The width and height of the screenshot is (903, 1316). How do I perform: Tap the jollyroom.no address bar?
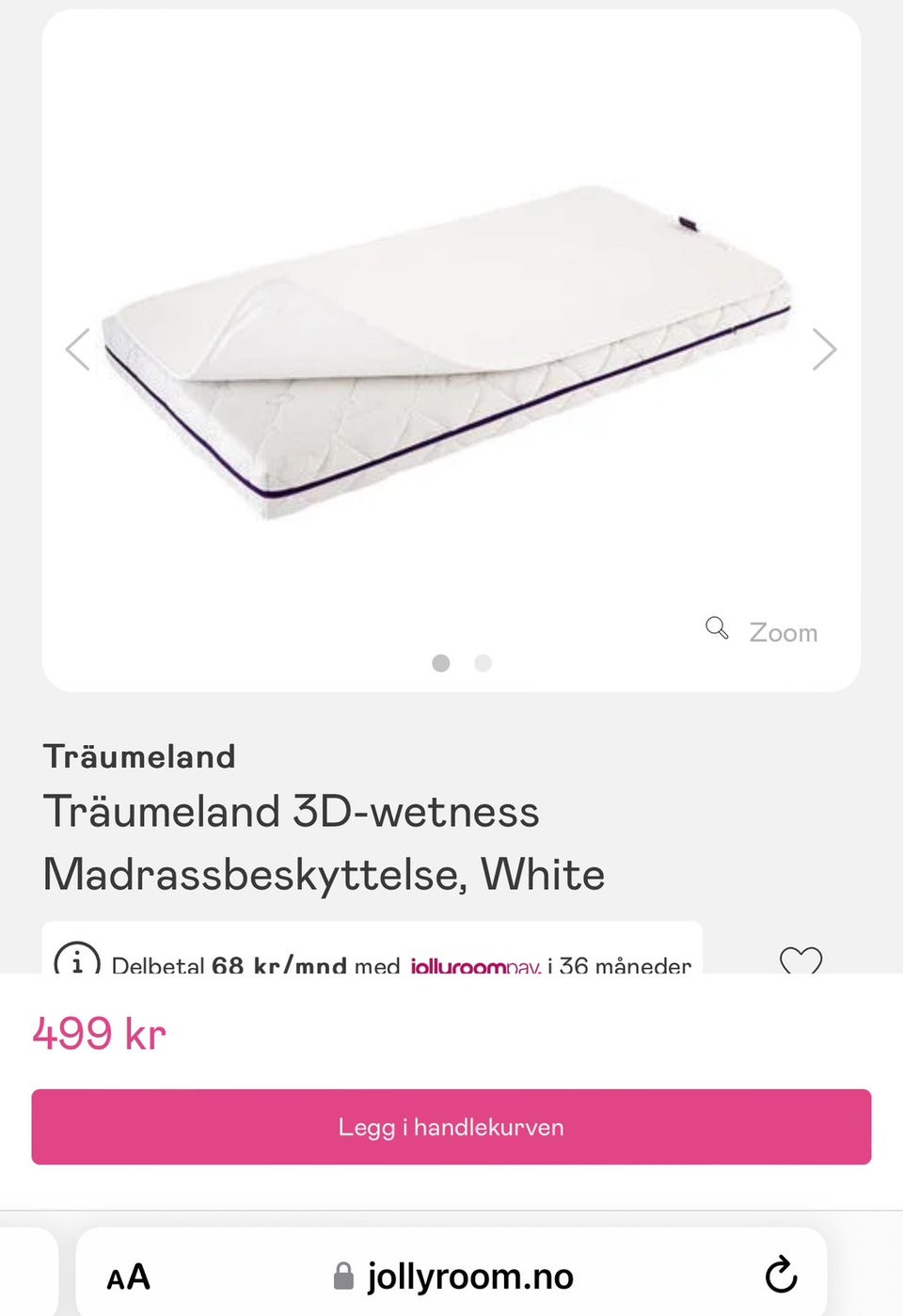click(468, 1276)
